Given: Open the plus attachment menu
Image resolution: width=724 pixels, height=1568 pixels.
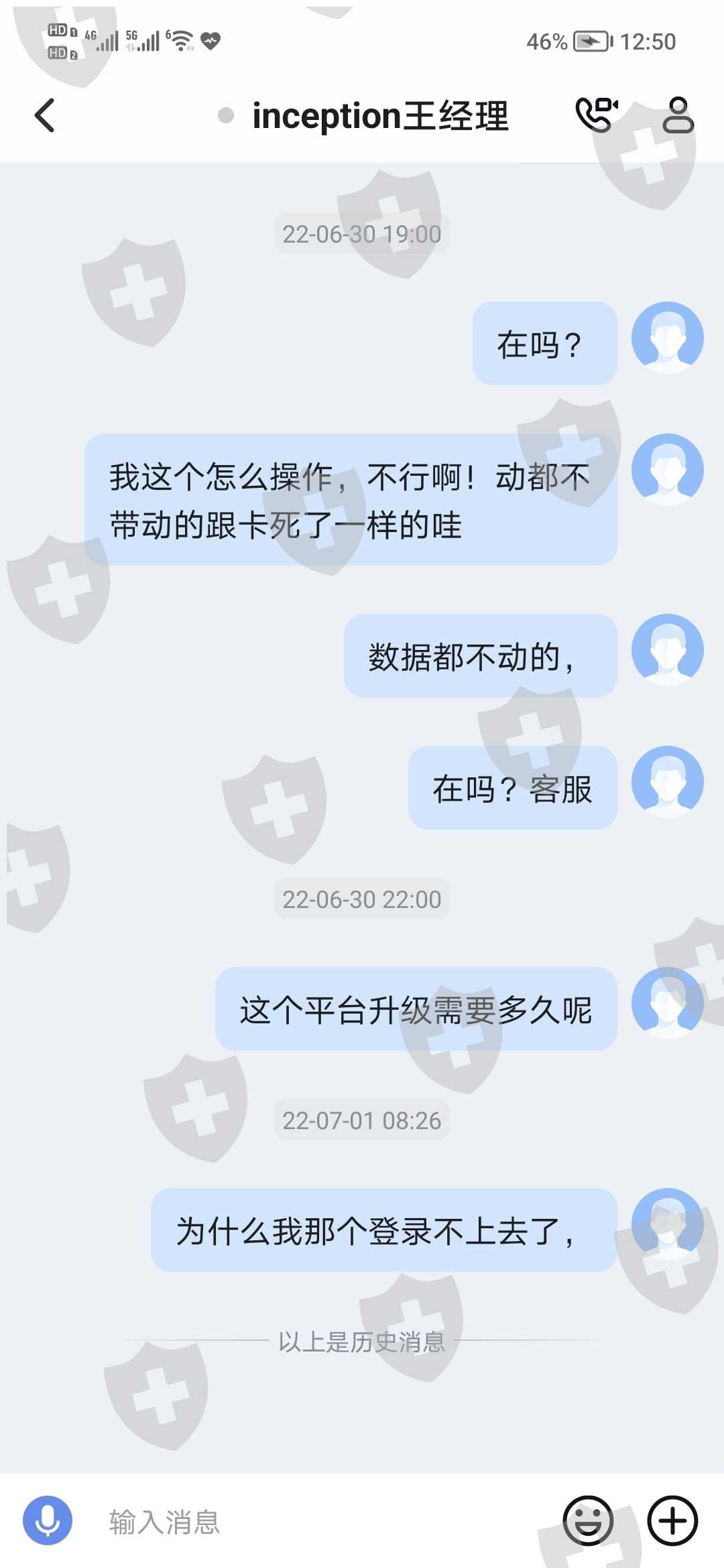Looking at the screenshot, I should point(672,1520).
